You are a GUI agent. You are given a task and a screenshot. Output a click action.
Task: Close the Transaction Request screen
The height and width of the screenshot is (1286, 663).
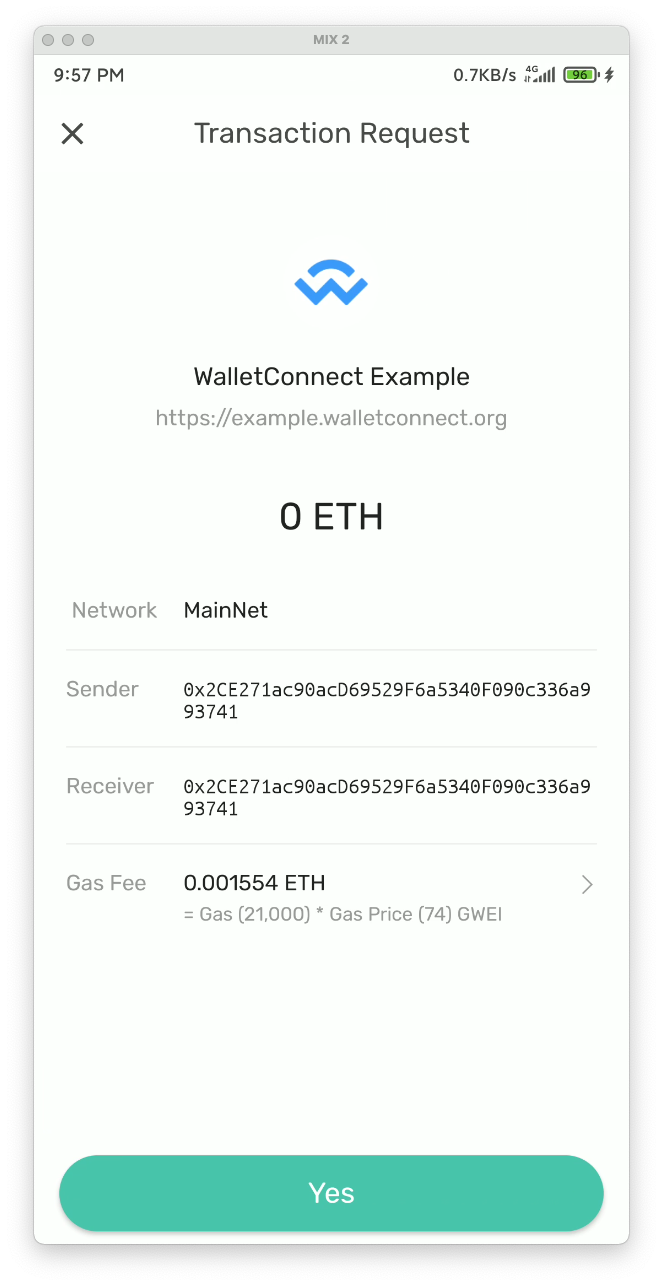(x=72, y=134)
